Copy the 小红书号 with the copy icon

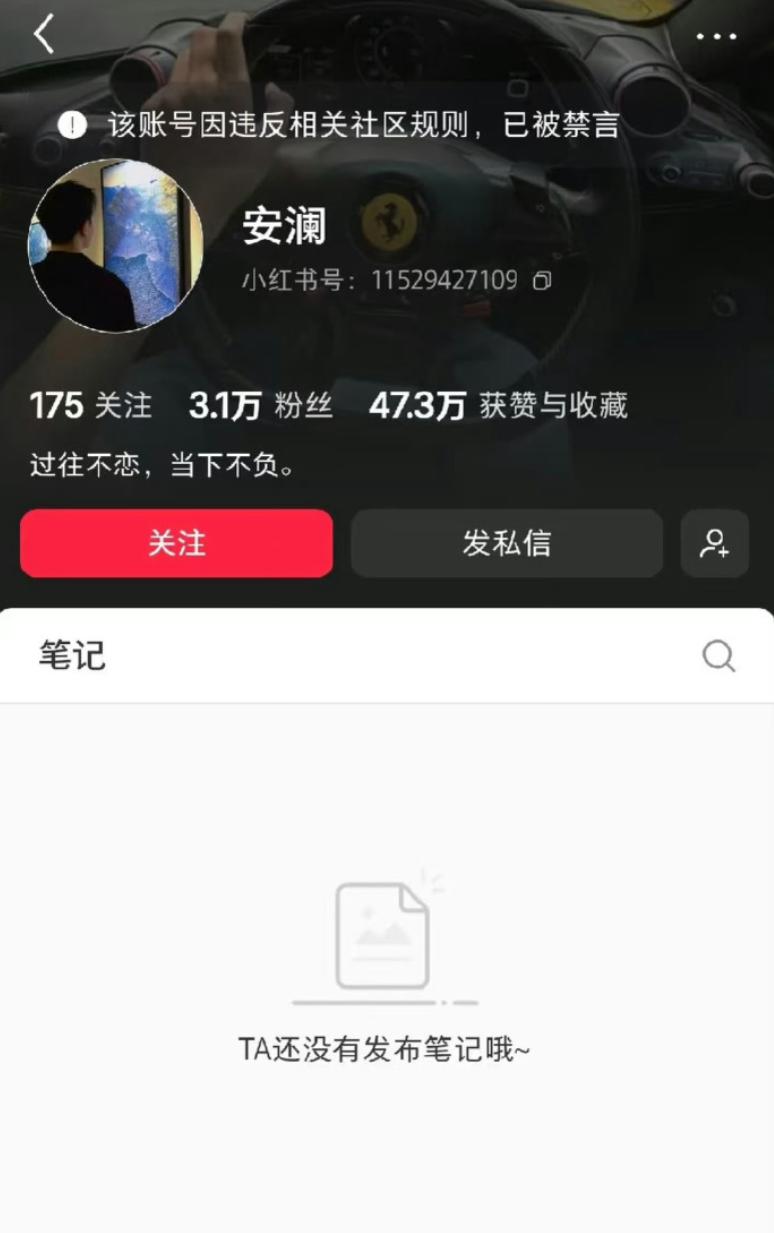[x=542, y=281]
